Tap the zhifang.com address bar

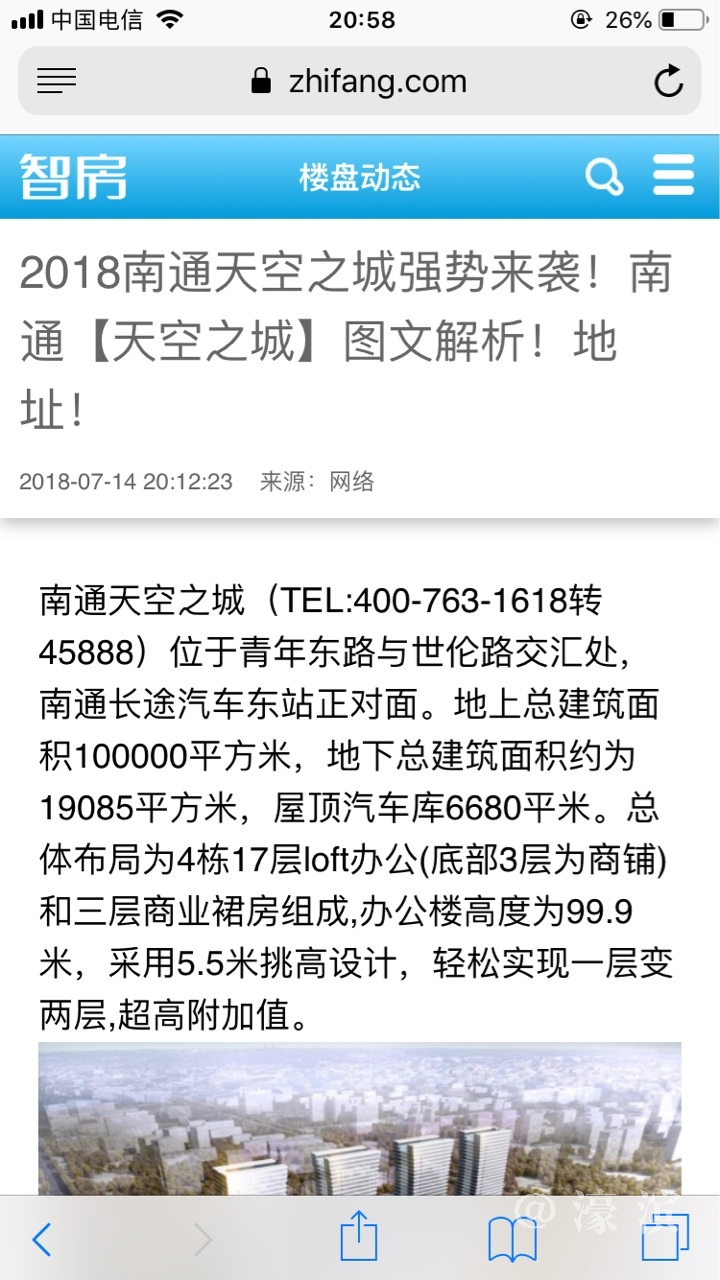click(360, 81)
